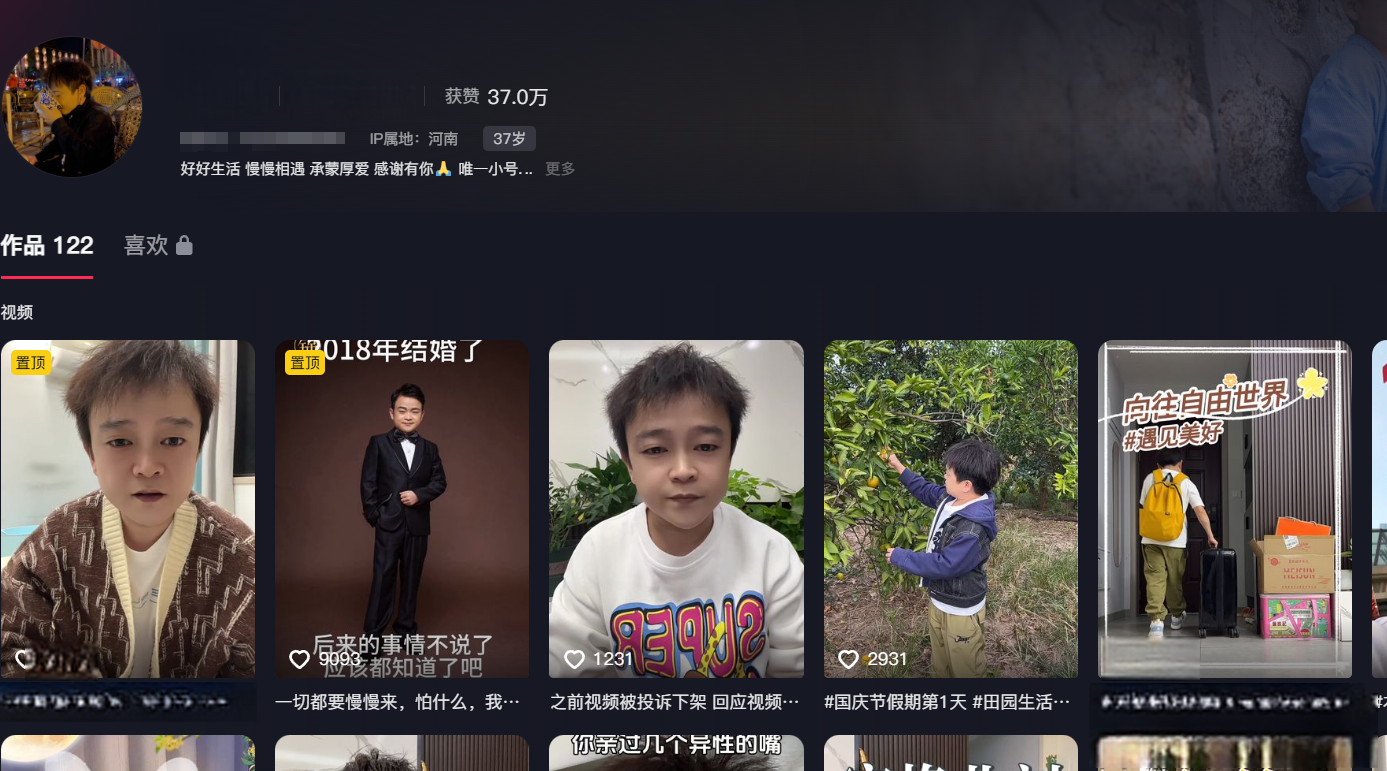Play the 向往自由世界 video

[1224, 508]
